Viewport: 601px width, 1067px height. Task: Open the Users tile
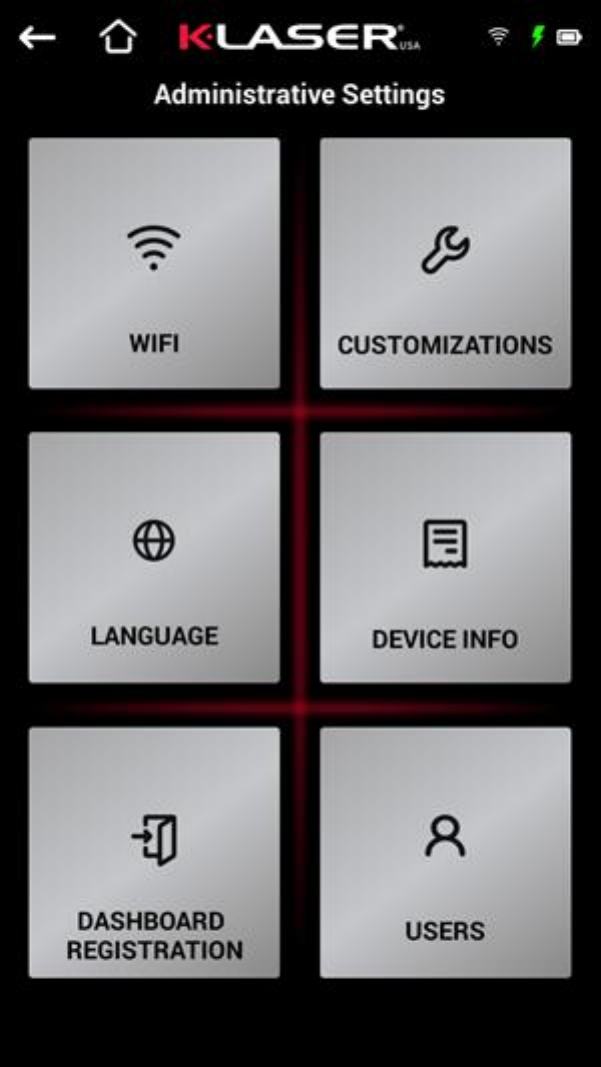[445, 853]
